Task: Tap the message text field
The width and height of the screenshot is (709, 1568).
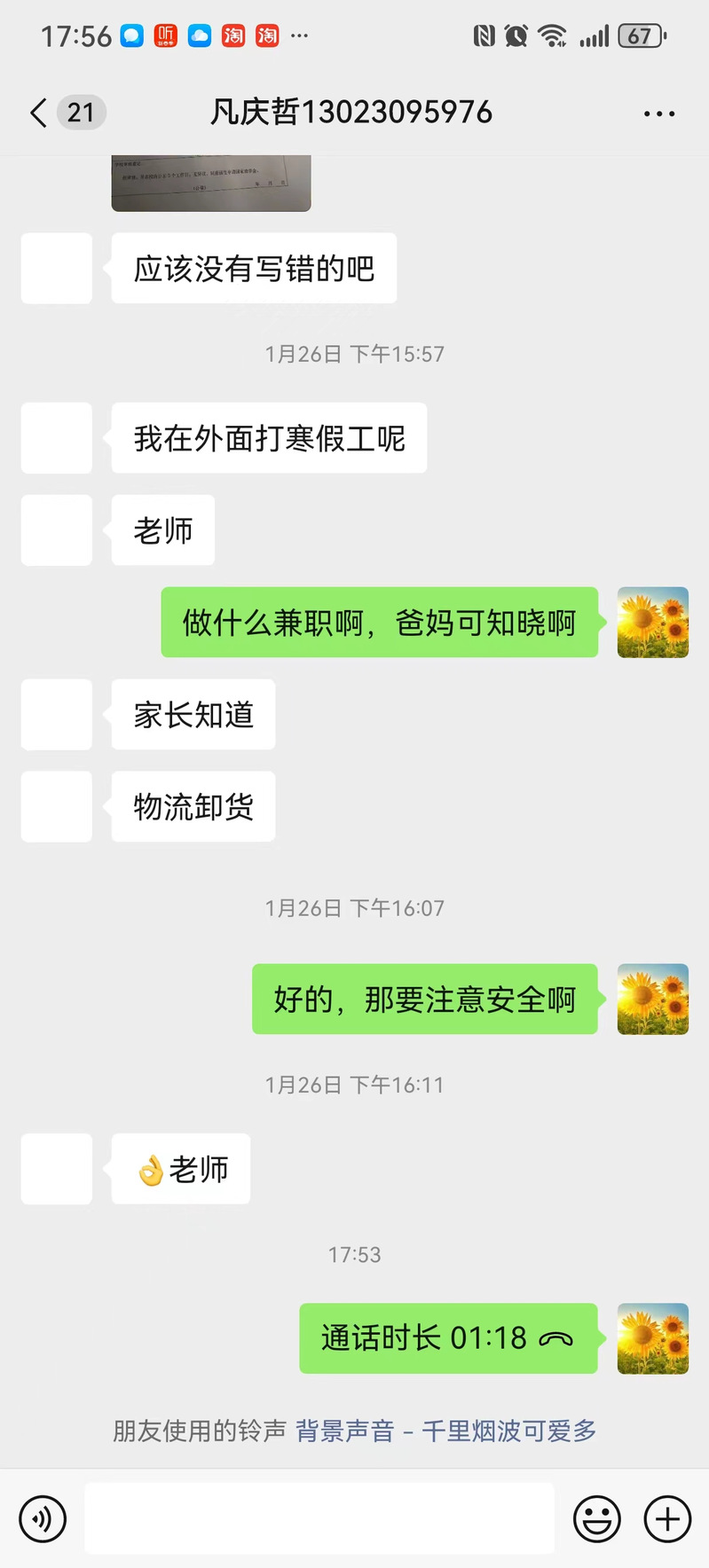Action: [319, 1518]
